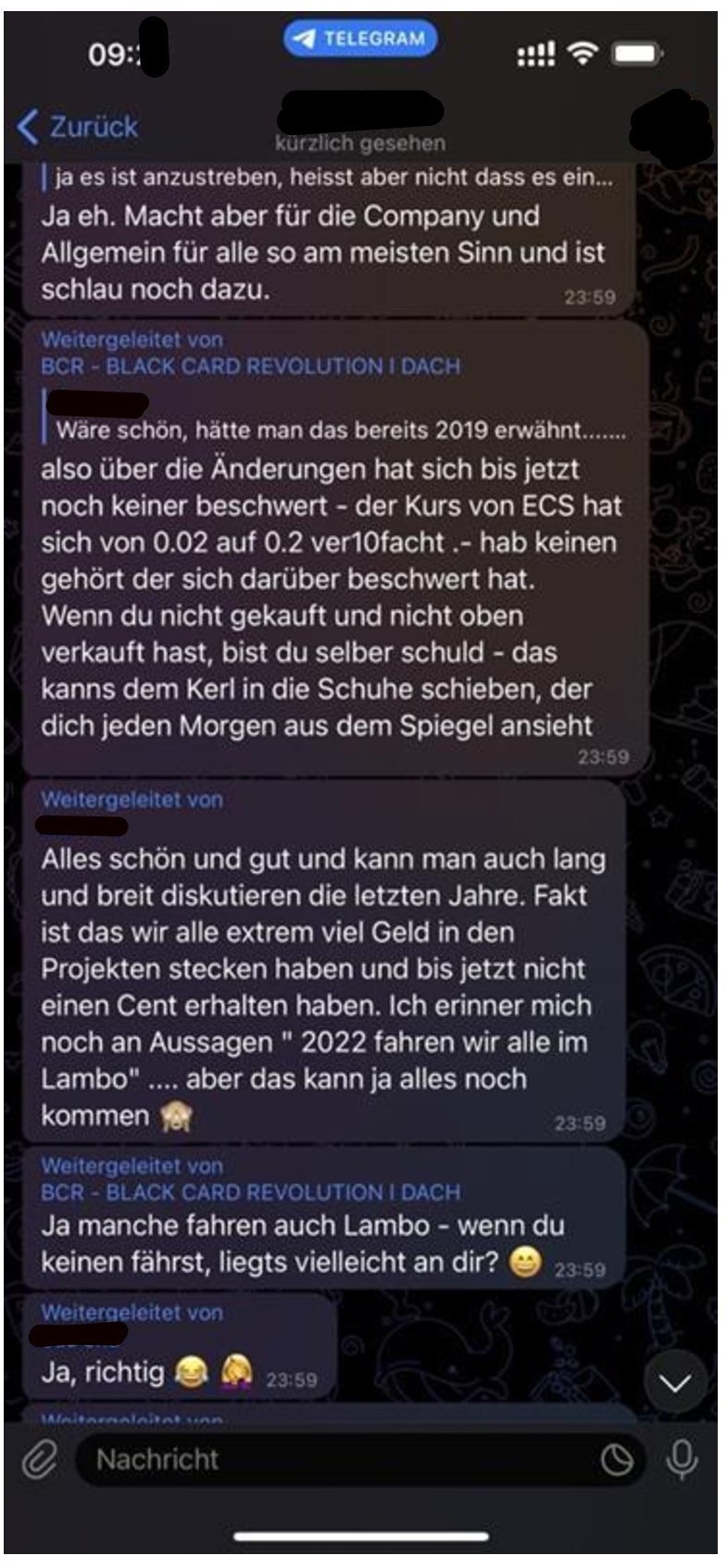
Task: Tap the Telegram pill in the status bar
Action: [359, 39]
